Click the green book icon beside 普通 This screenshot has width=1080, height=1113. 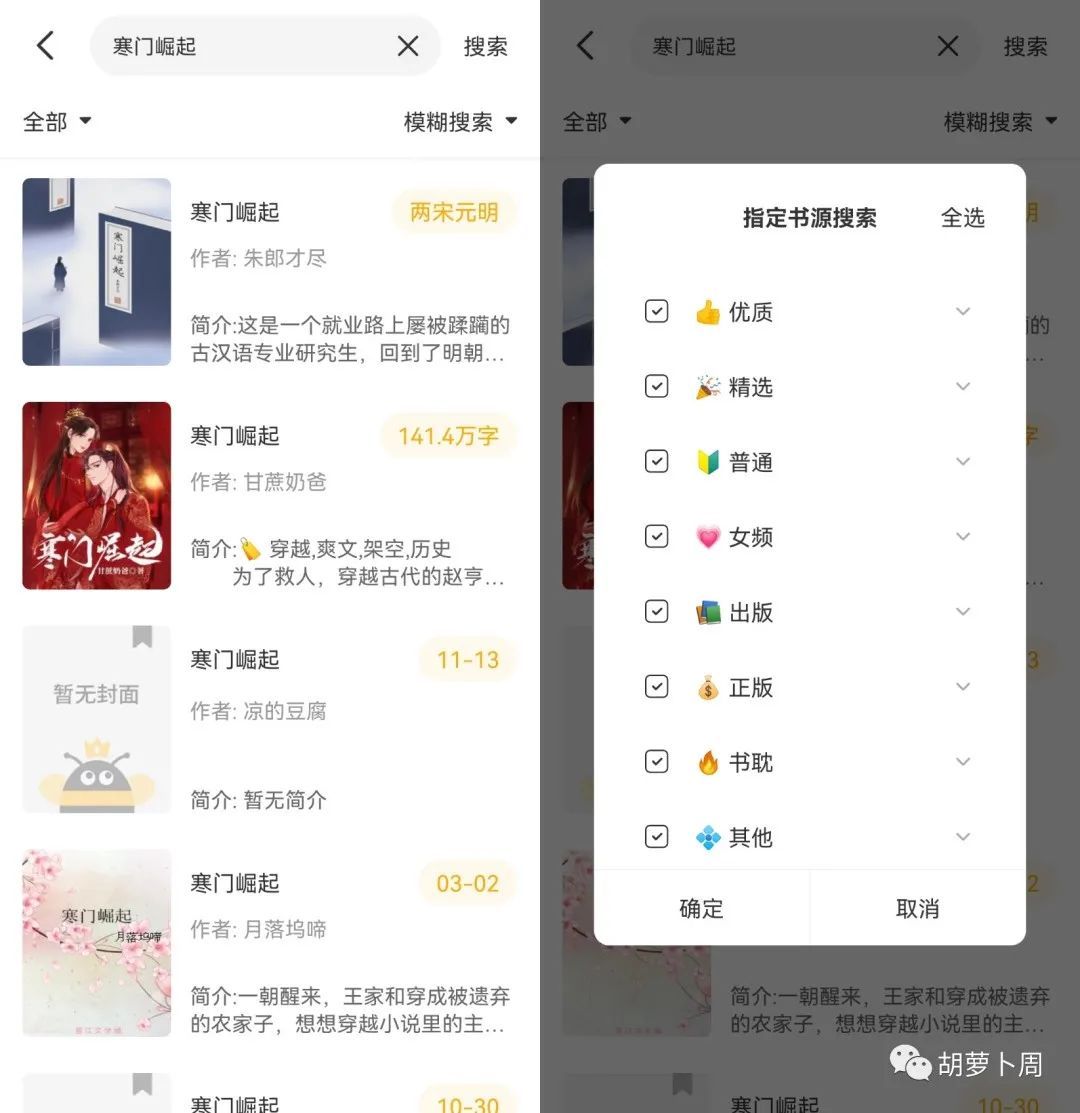pos(708,462)
